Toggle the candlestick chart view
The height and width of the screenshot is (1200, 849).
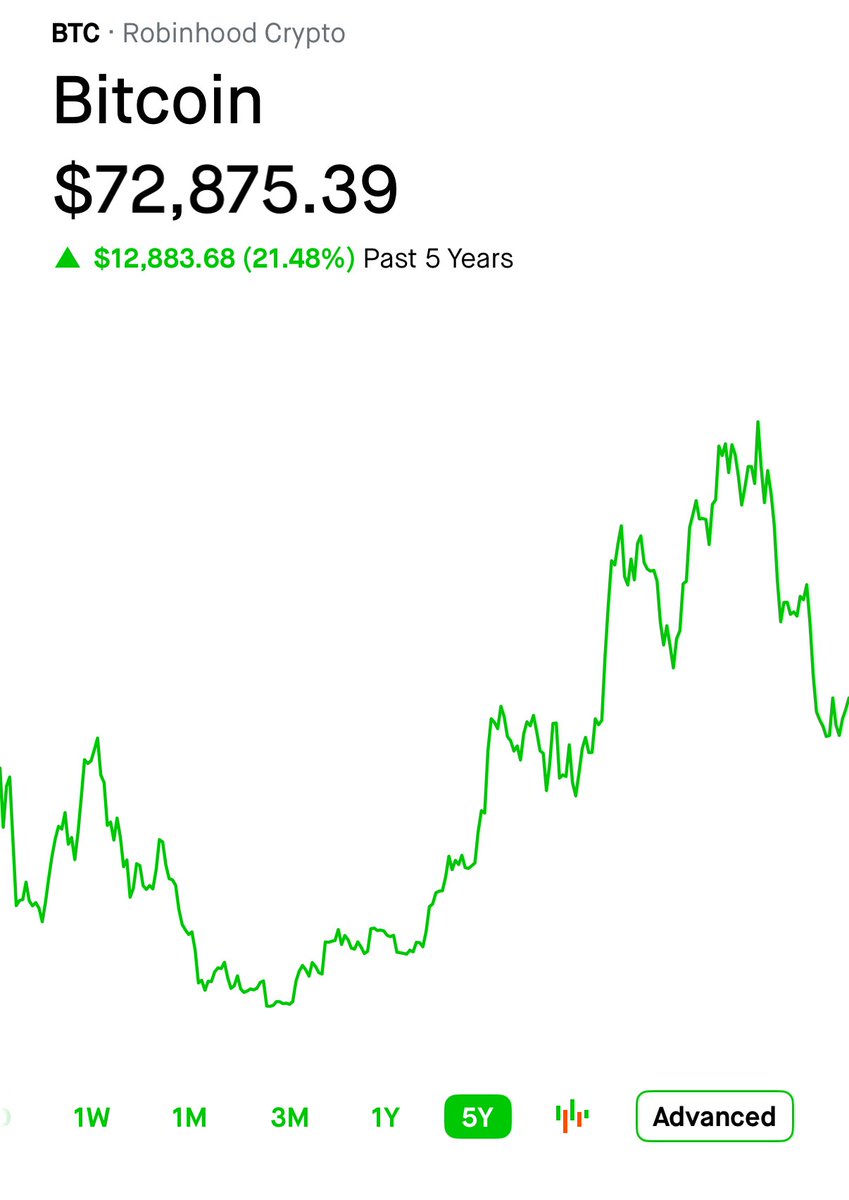573,1116
